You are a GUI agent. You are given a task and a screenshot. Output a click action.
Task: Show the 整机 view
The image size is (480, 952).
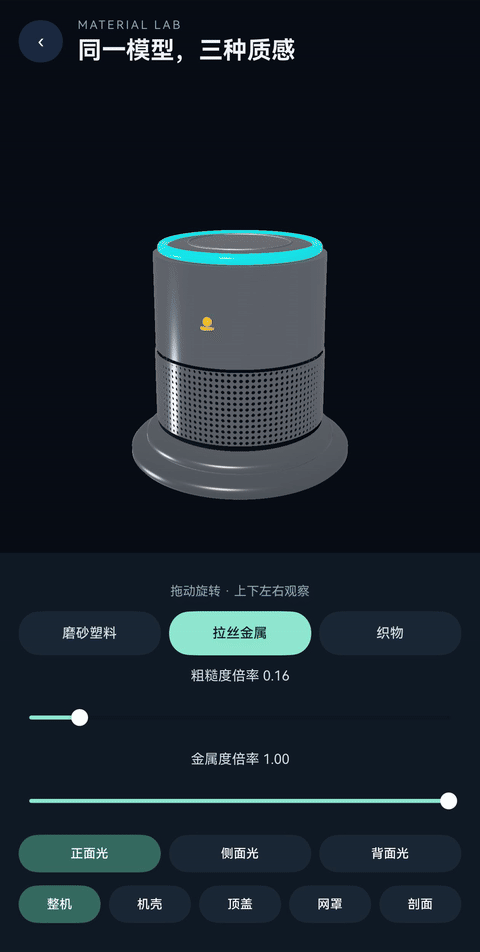(59, 904)
